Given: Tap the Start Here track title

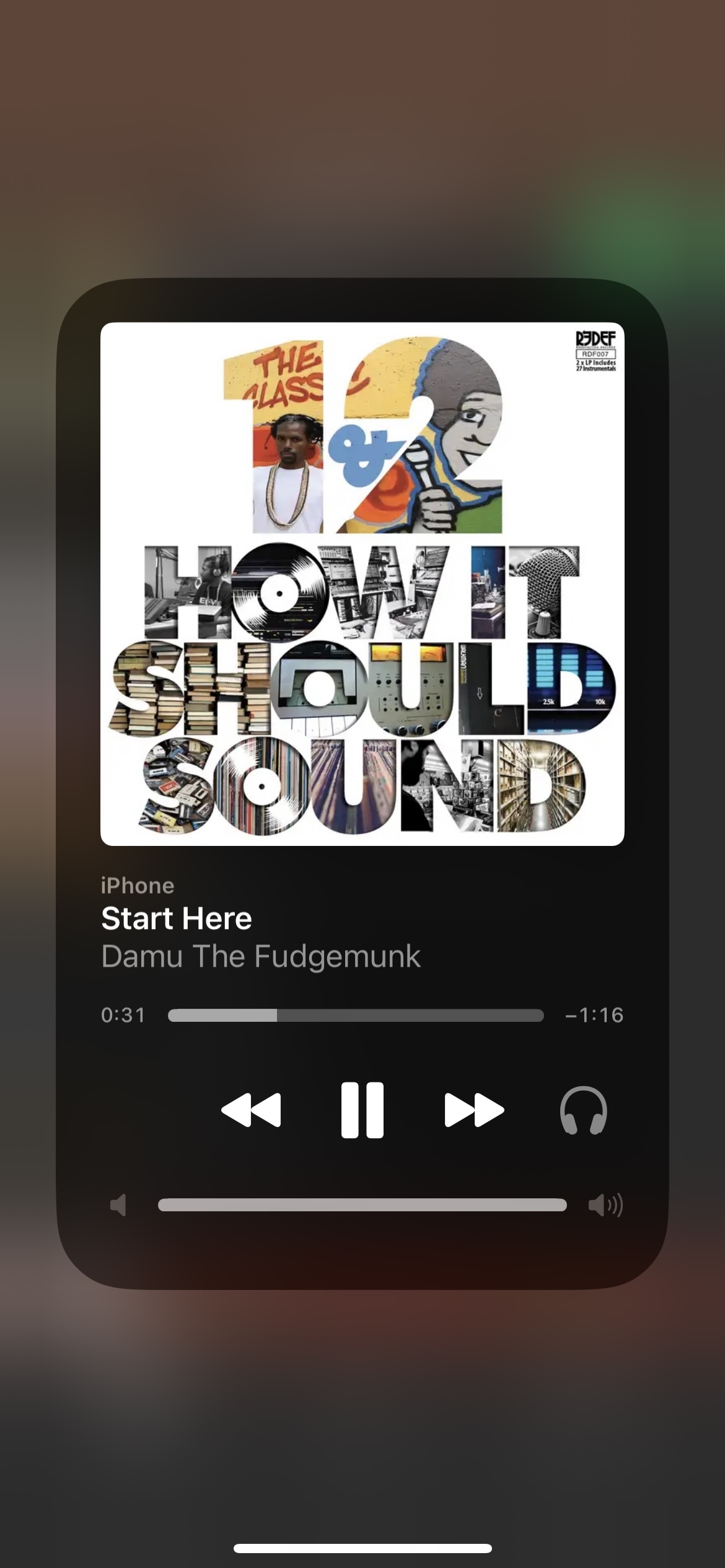Looking at the screenshot, I should click(x=177, y=918).
